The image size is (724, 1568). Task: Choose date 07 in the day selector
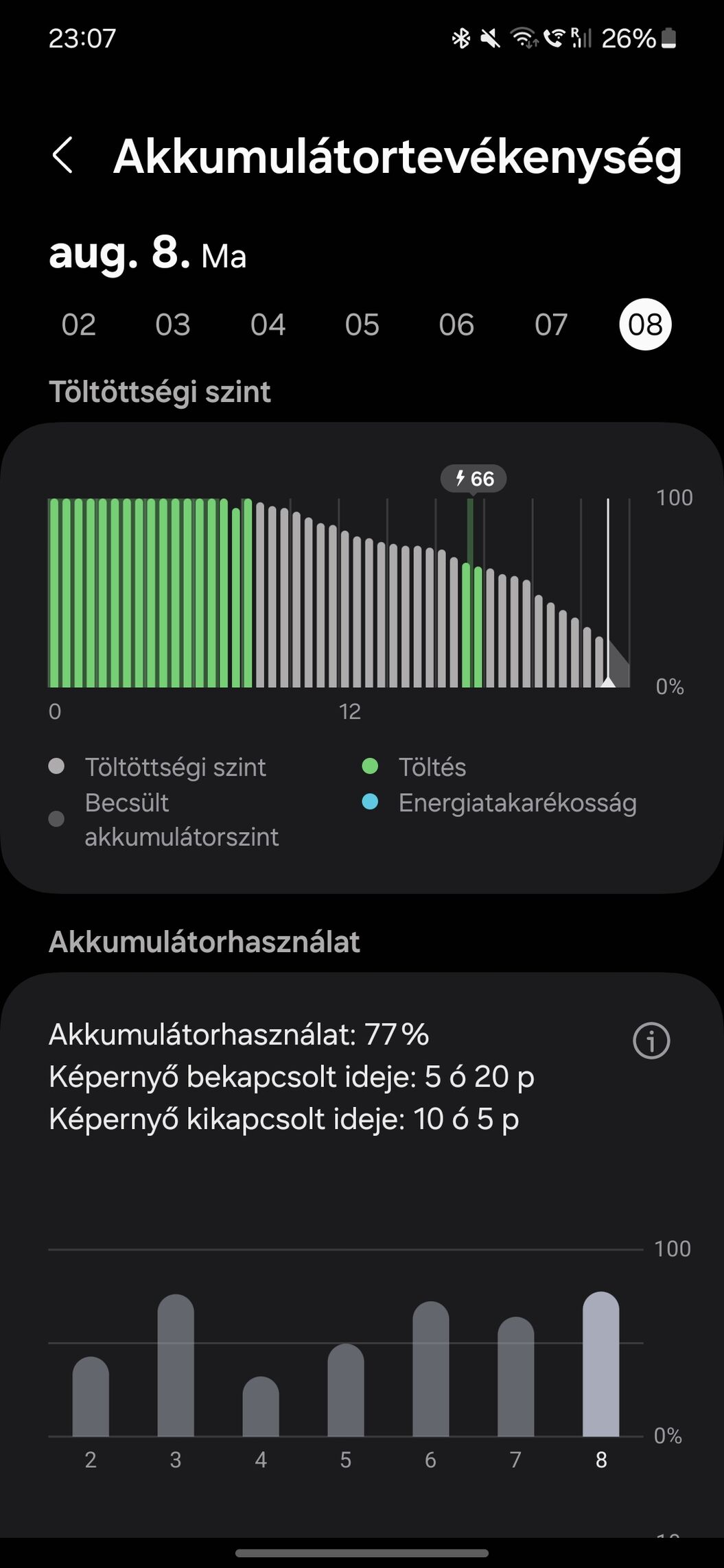coord(551,324)
